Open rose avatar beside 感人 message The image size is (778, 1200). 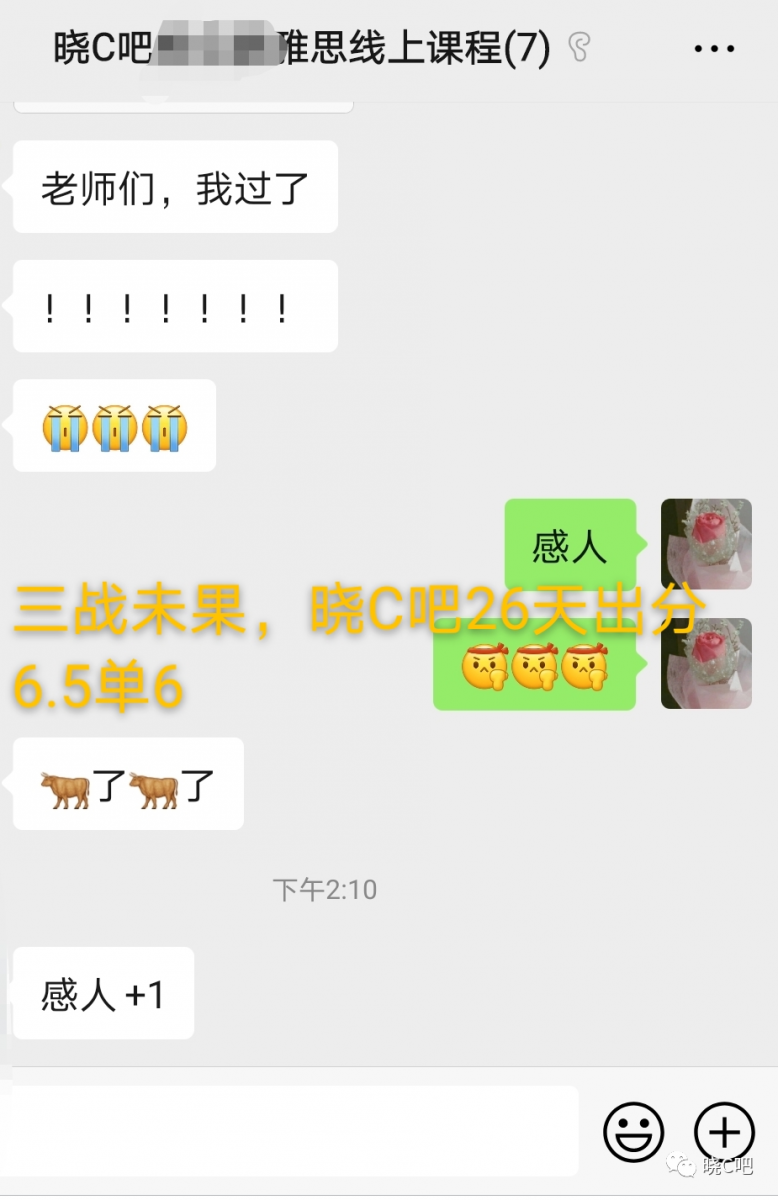coord(706,543)
